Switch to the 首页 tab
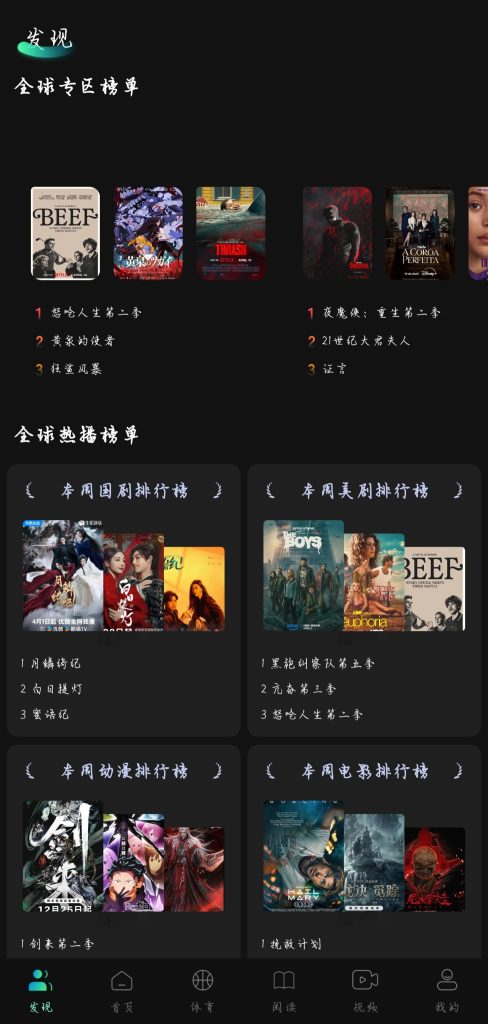 [x=122, y=990]
